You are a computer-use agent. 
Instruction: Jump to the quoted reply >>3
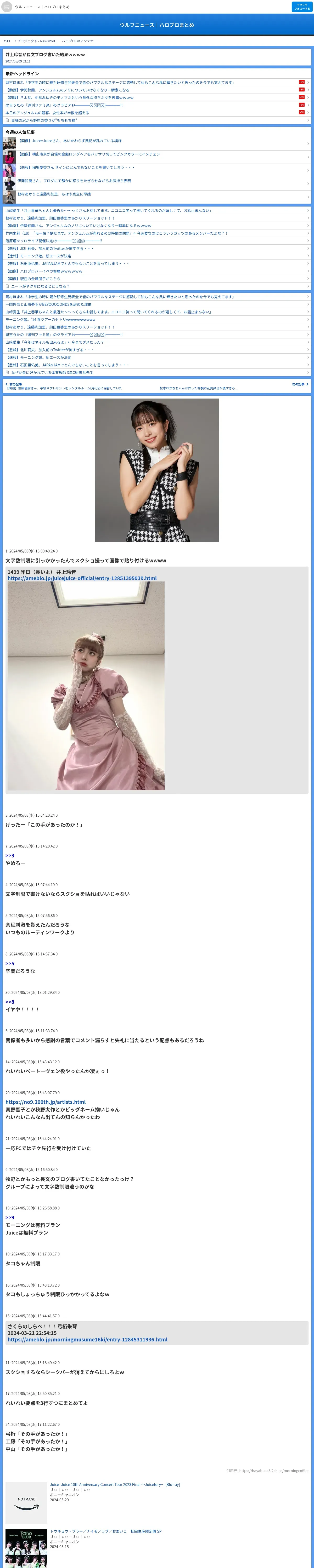coord(10,855)
